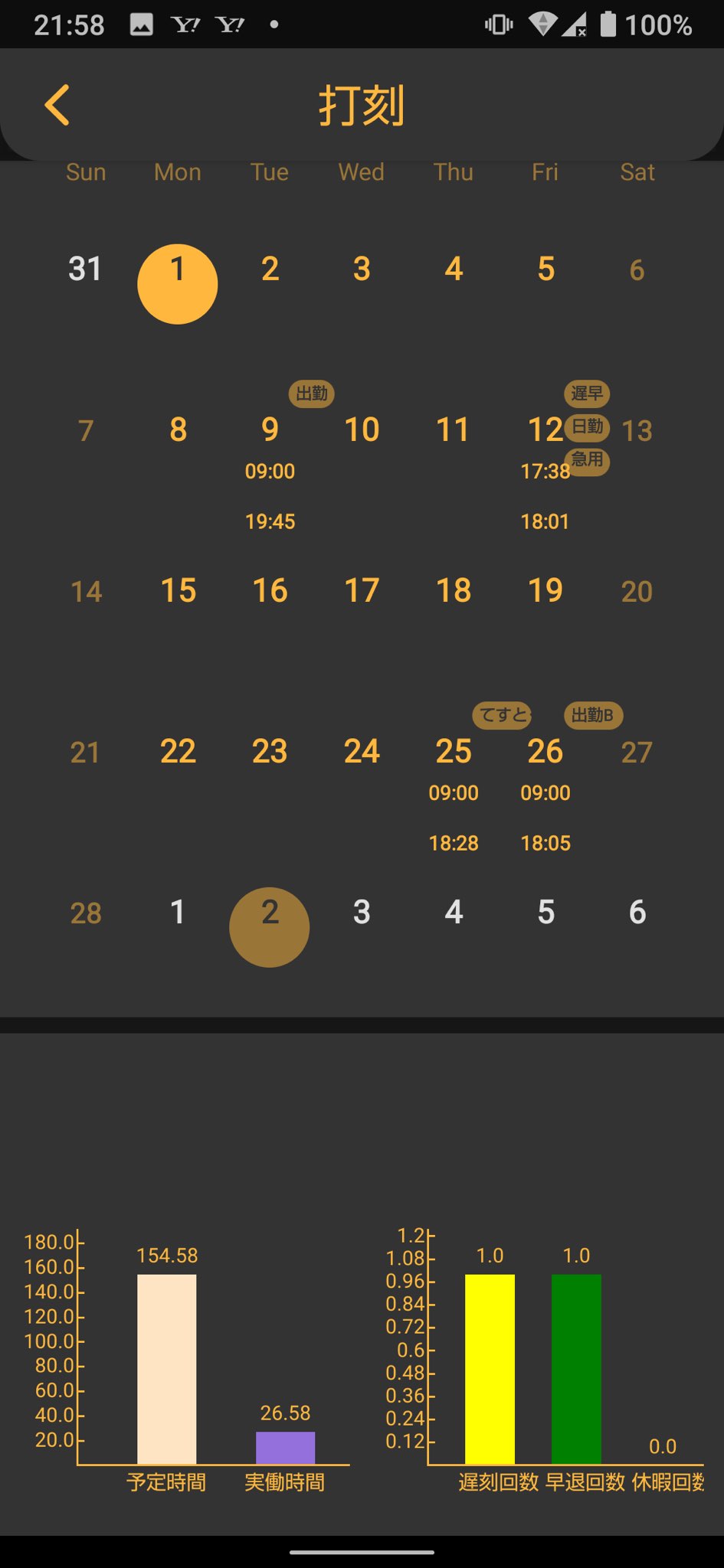The image size is (724, 1568).
Task: Select Sunday the 28th
Action: [x=86, y=913]
